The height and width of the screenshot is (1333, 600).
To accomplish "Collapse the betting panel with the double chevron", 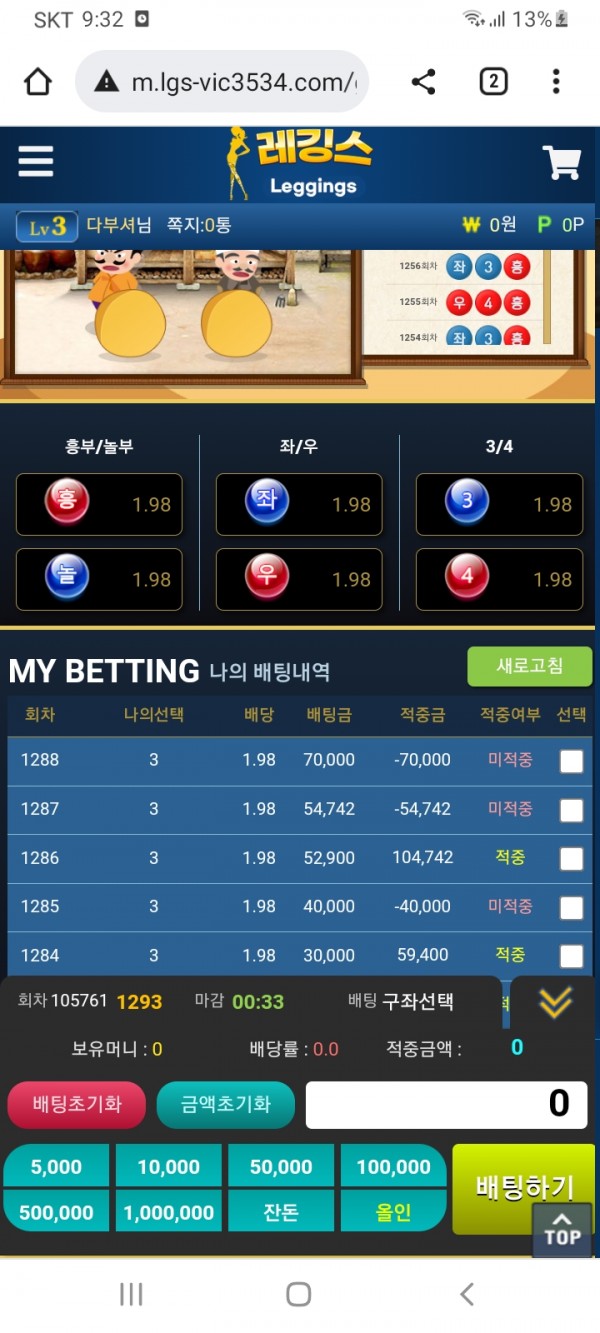I will coord(555,1003).
